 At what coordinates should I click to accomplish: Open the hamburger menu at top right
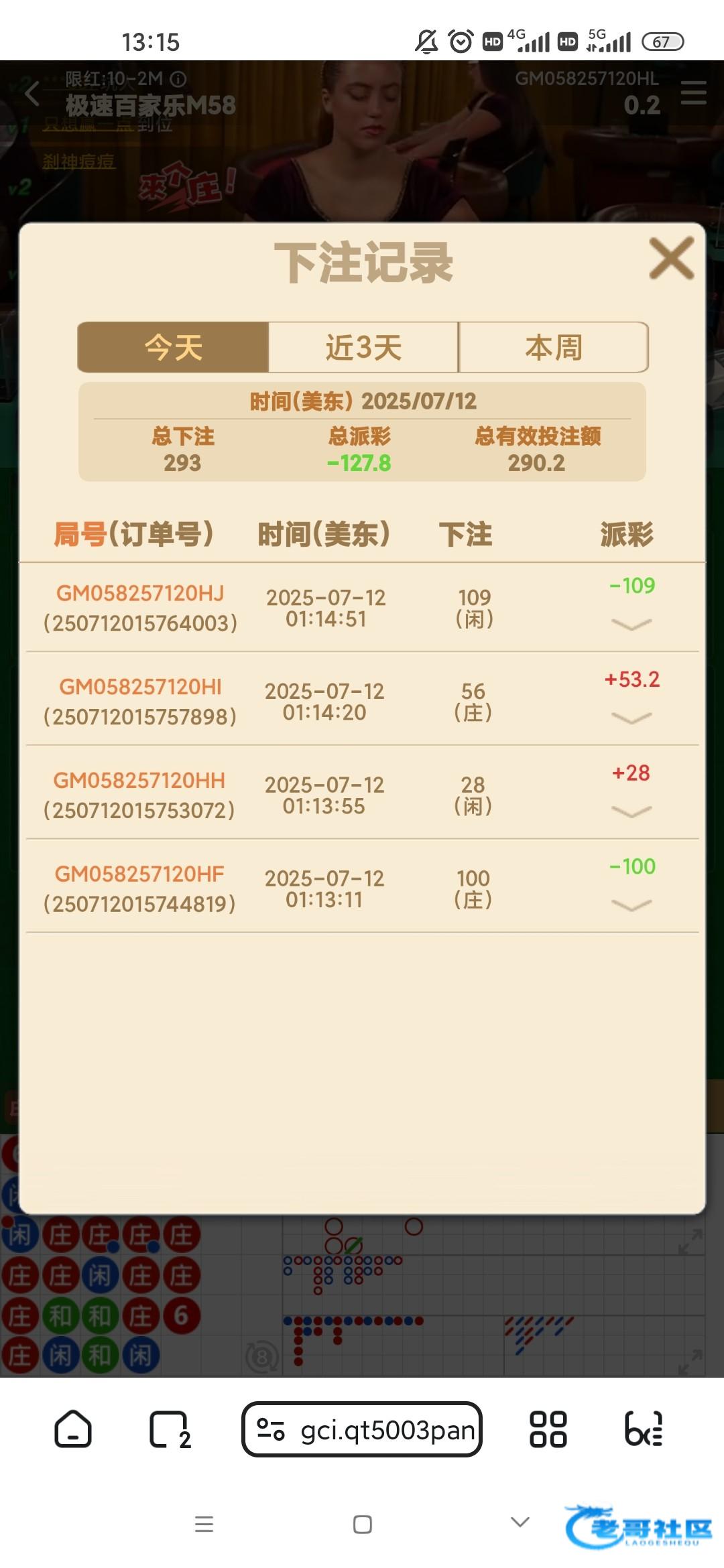pos(693,92)
